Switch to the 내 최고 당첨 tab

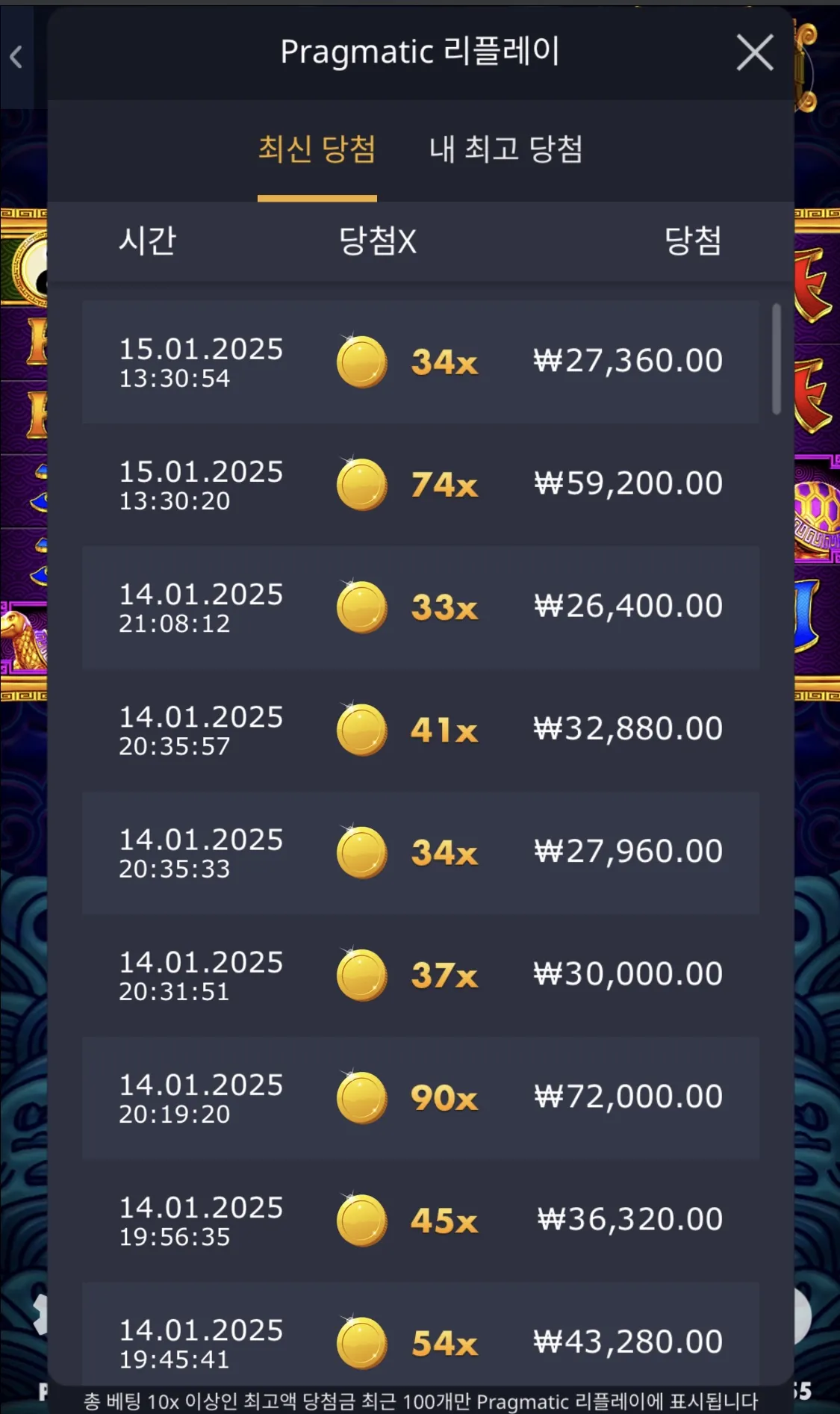[505, 149]
